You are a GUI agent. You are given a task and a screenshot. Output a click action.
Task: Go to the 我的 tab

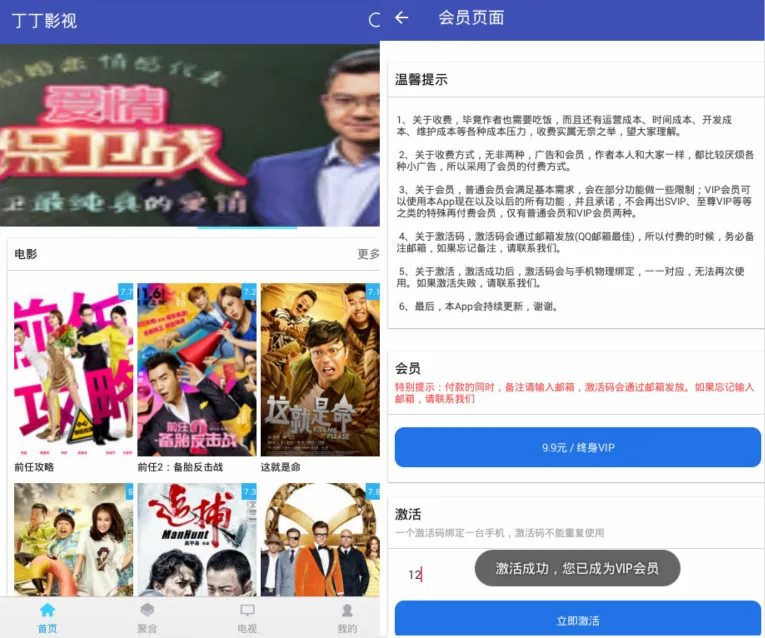click(347, 617)
